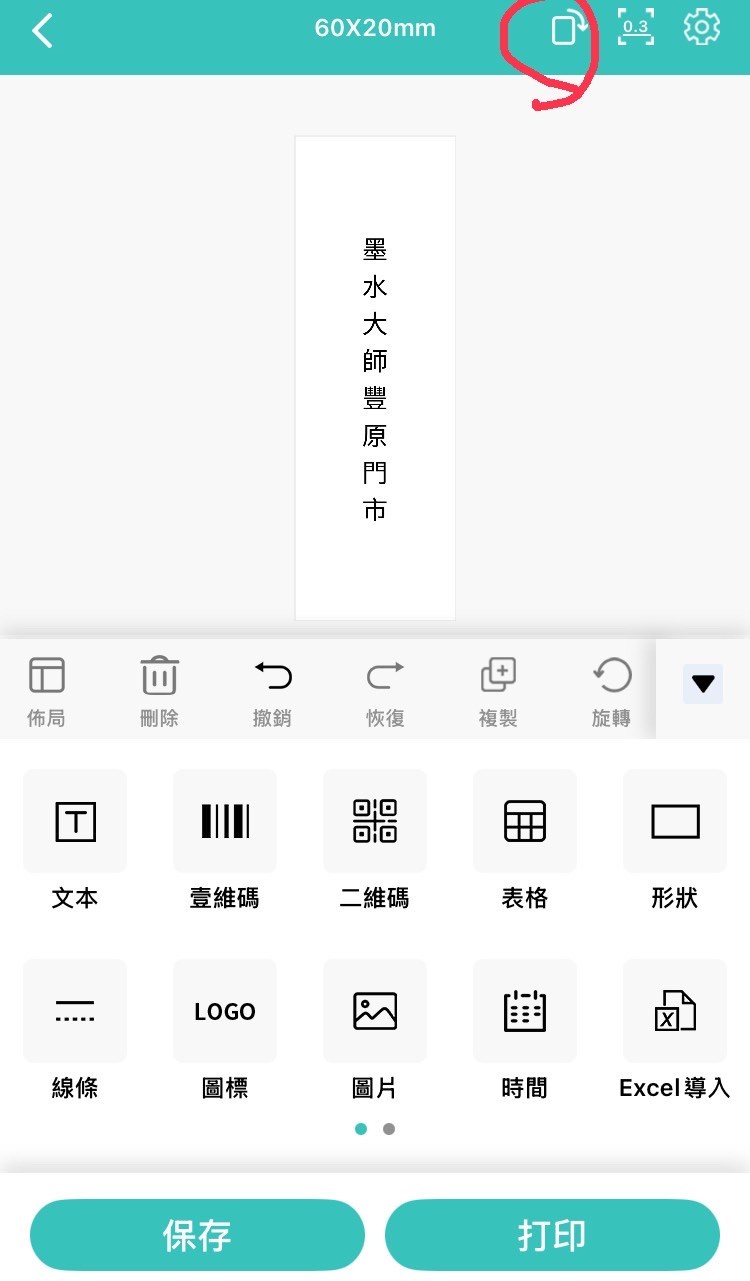The height and width of the screenshot is (1281, 750).
Task: Add a 文本 text element
Action: [x=75, y=840]
